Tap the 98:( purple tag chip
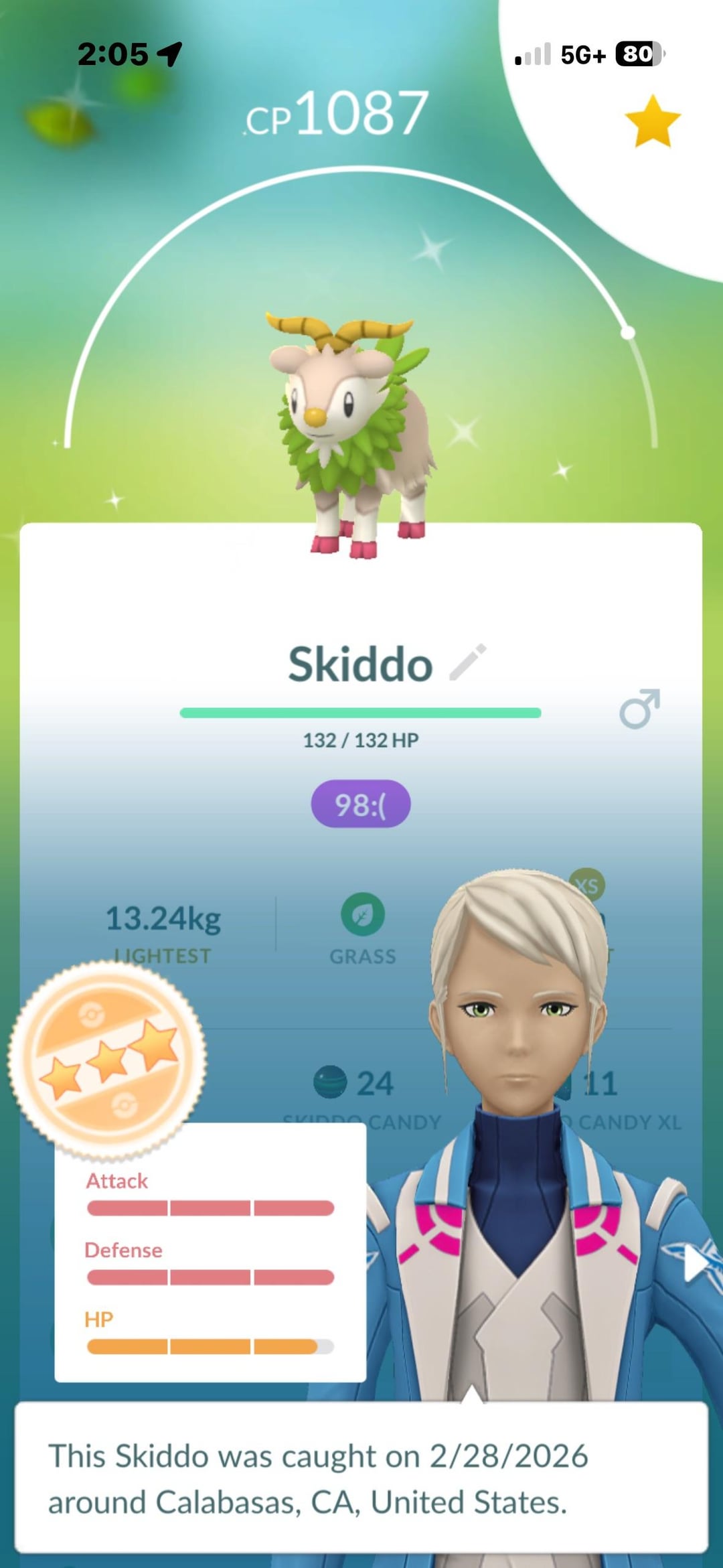 pos(360,804)
